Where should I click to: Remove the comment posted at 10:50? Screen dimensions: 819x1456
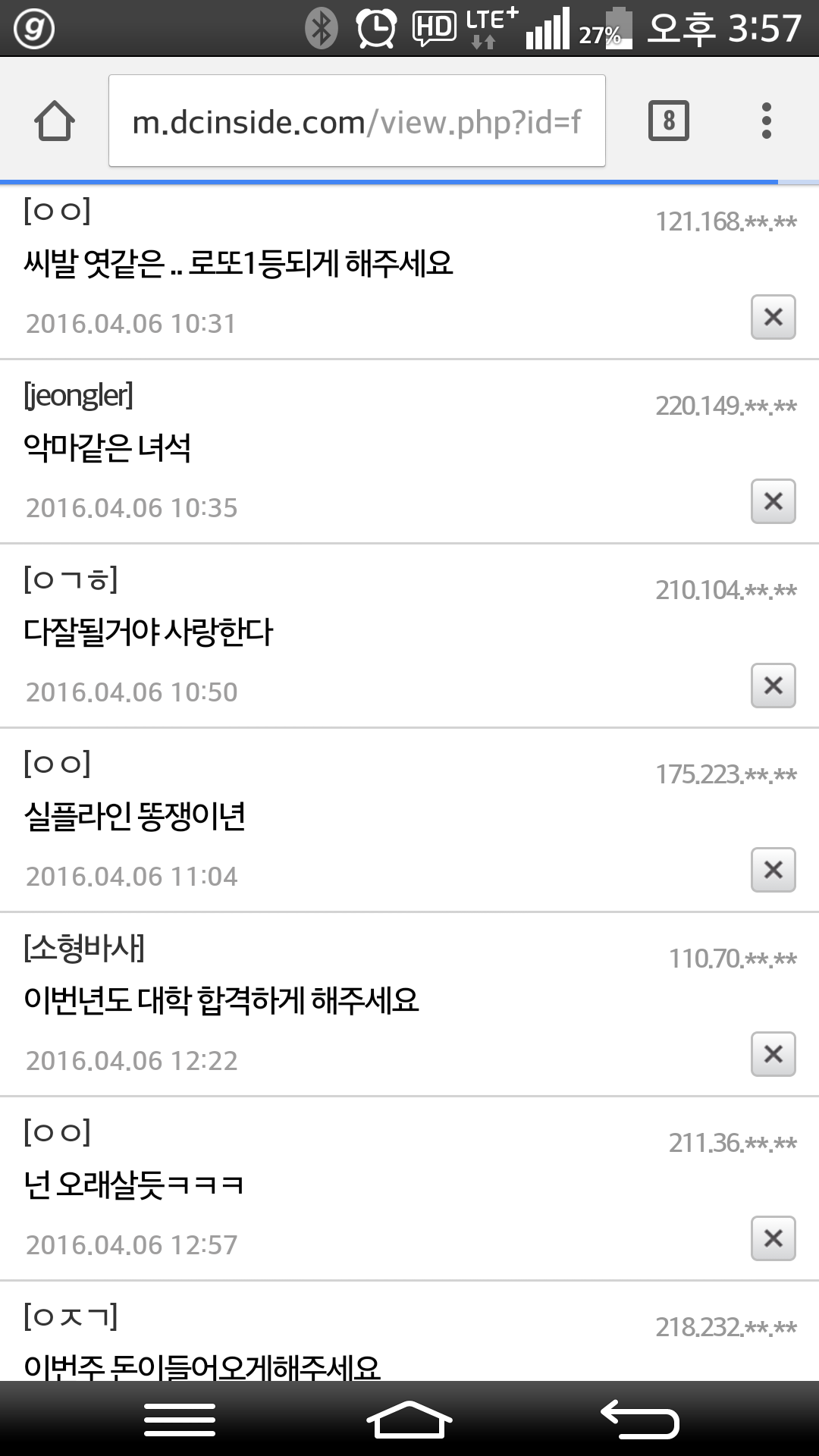pos(773,686)
